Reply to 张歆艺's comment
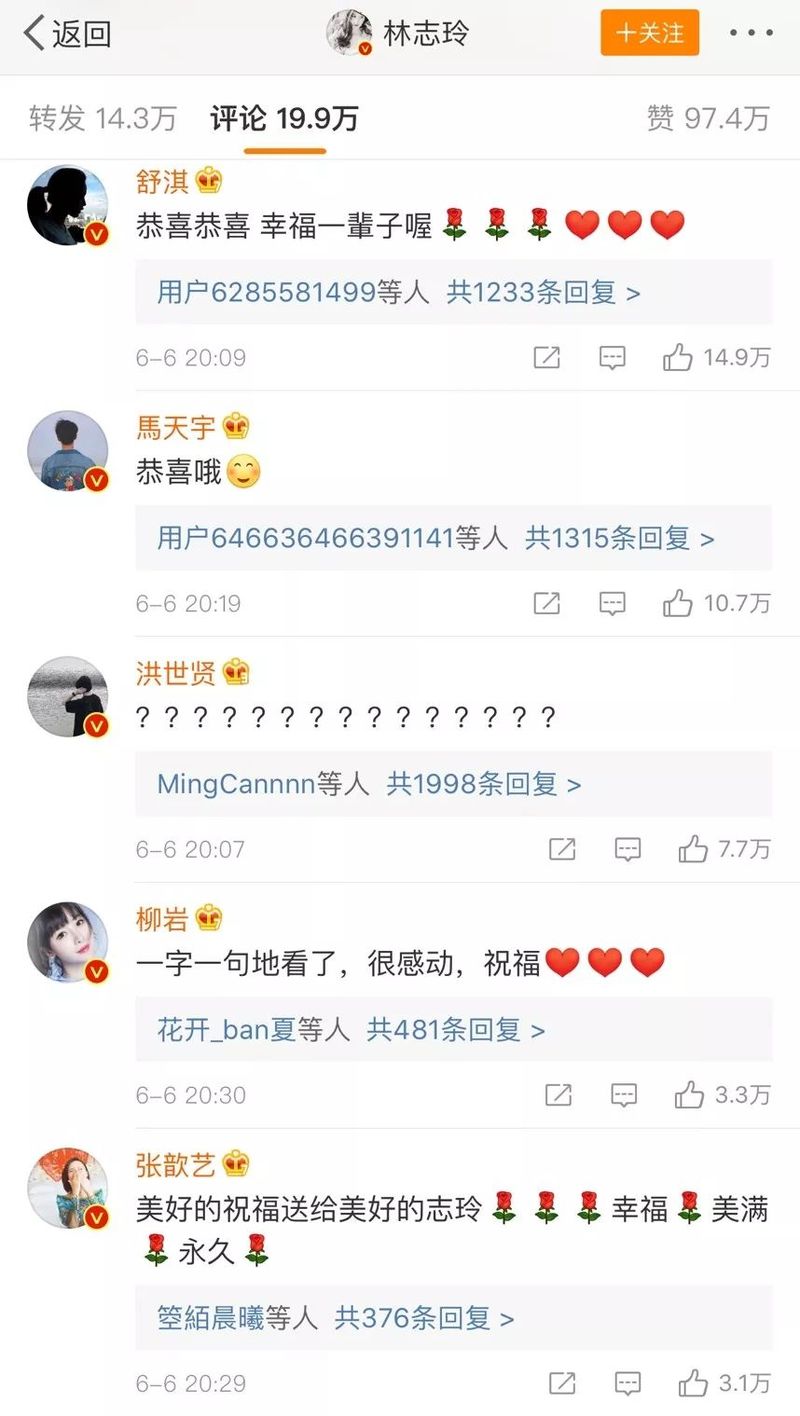800x1416 pixels. [x=627, y=1384]
